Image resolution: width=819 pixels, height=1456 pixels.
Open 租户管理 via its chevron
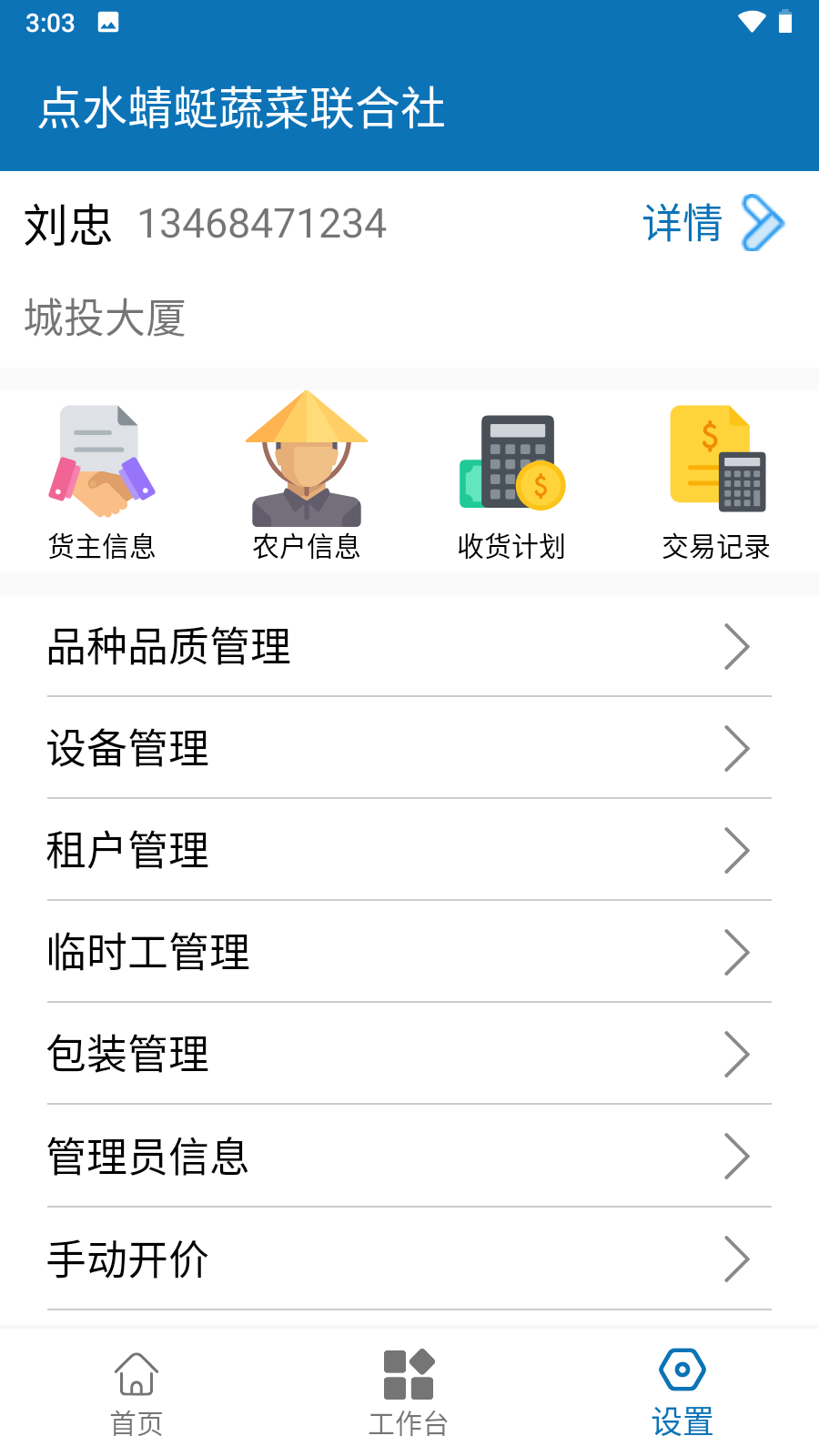coord(737,851)
